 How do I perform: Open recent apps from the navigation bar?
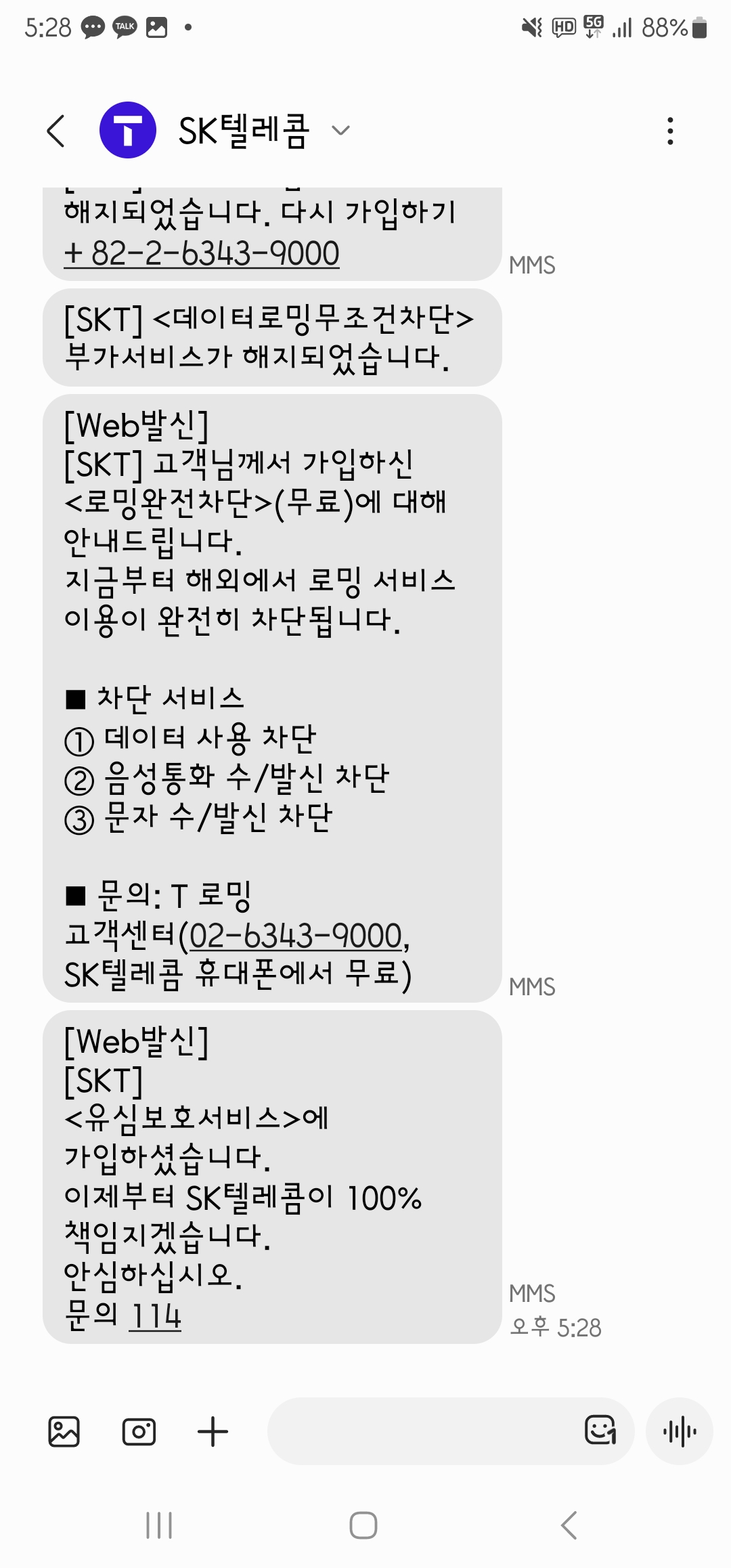click(159, 1525)
